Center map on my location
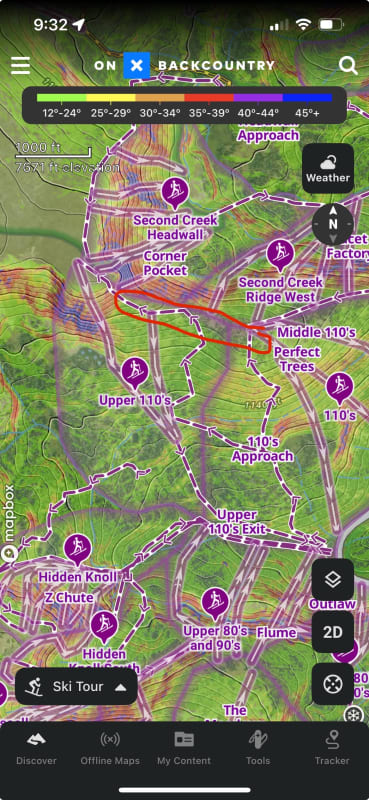The height and width of the screenshot is (800, 369). pyautogui.click(x=333, y=684)
